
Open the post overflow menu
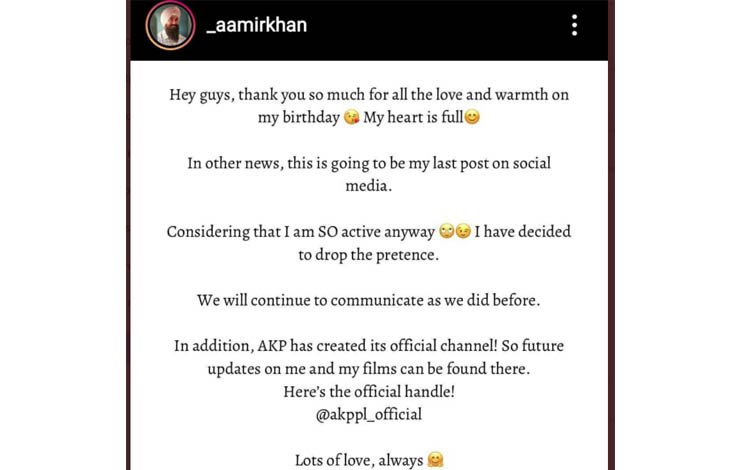click(574, 26)
